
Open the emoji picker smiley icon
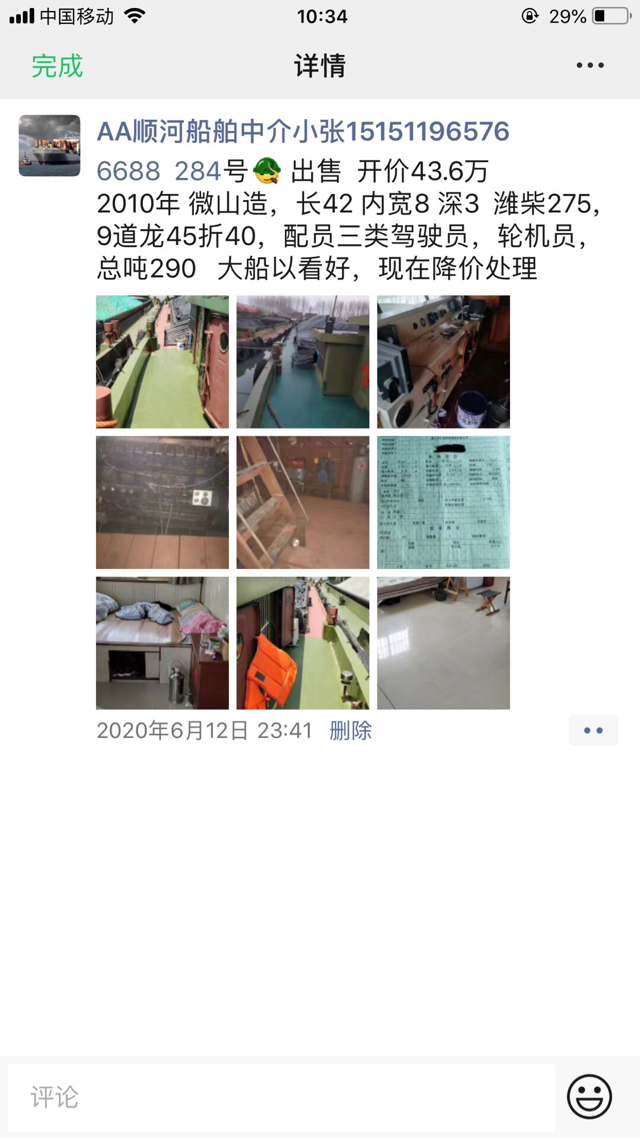pyautogui.click(x=589, y=1097)
